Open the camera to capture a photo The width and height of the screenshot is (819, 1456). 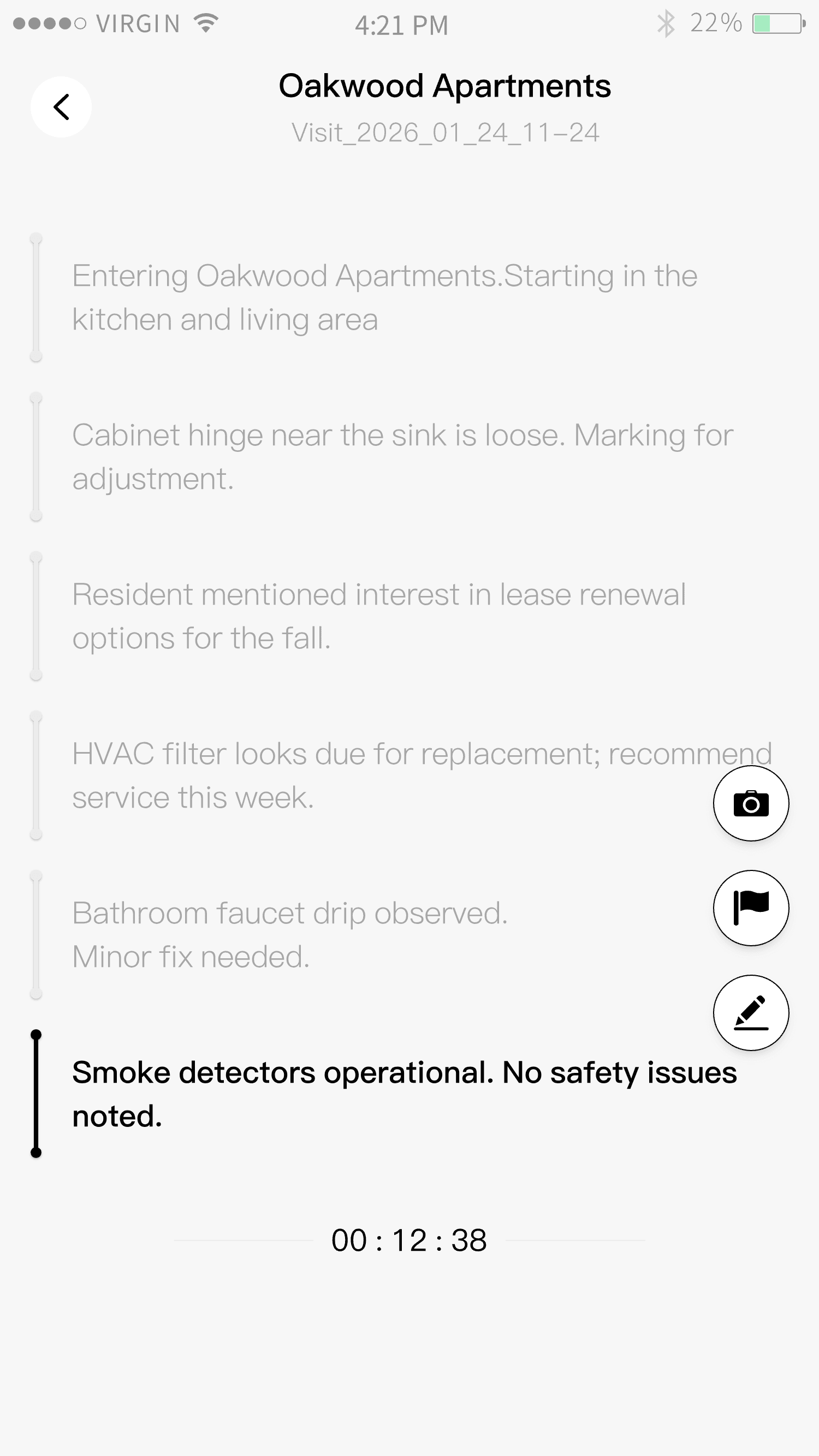tap(751, 803)
